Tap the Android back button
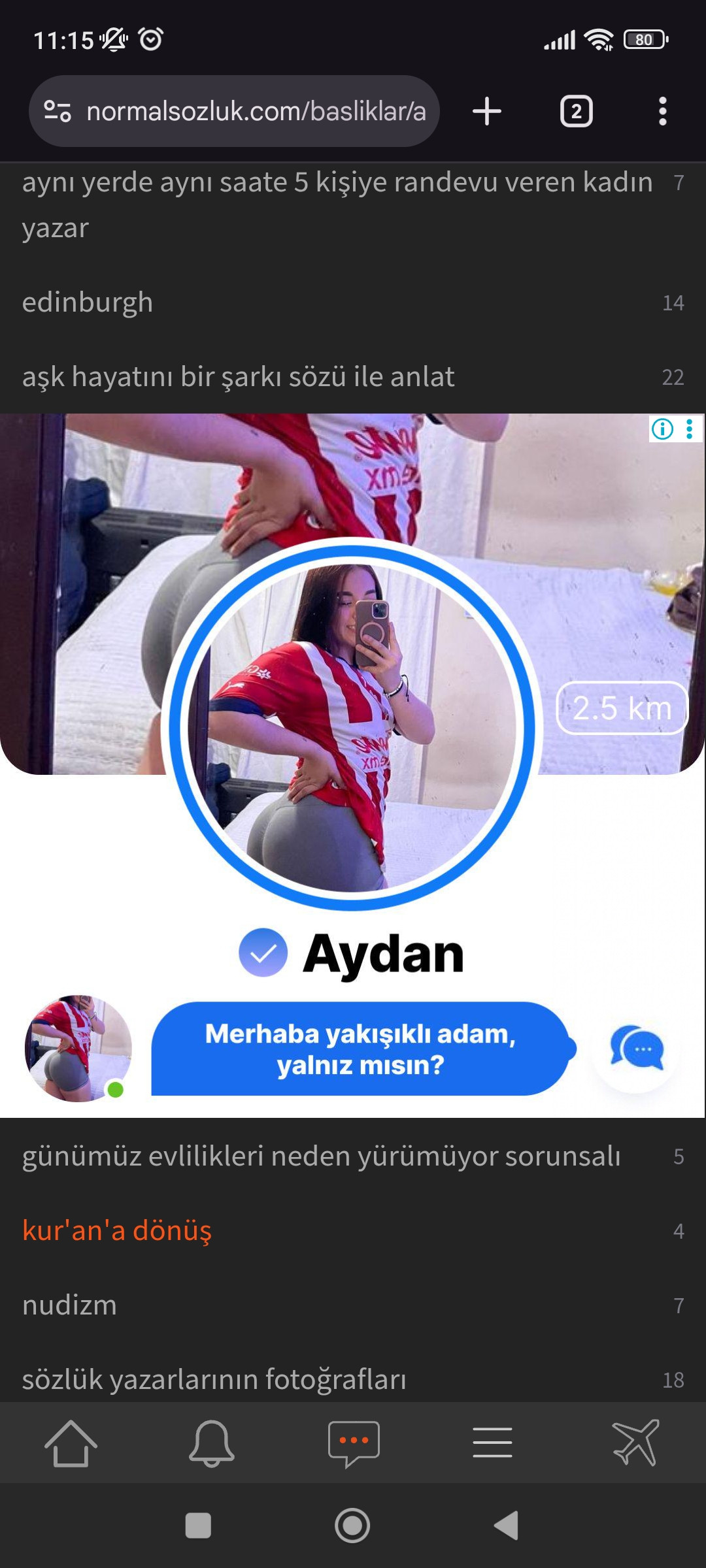Screen dimensions: 706x1568 (x=507, y=1526)
